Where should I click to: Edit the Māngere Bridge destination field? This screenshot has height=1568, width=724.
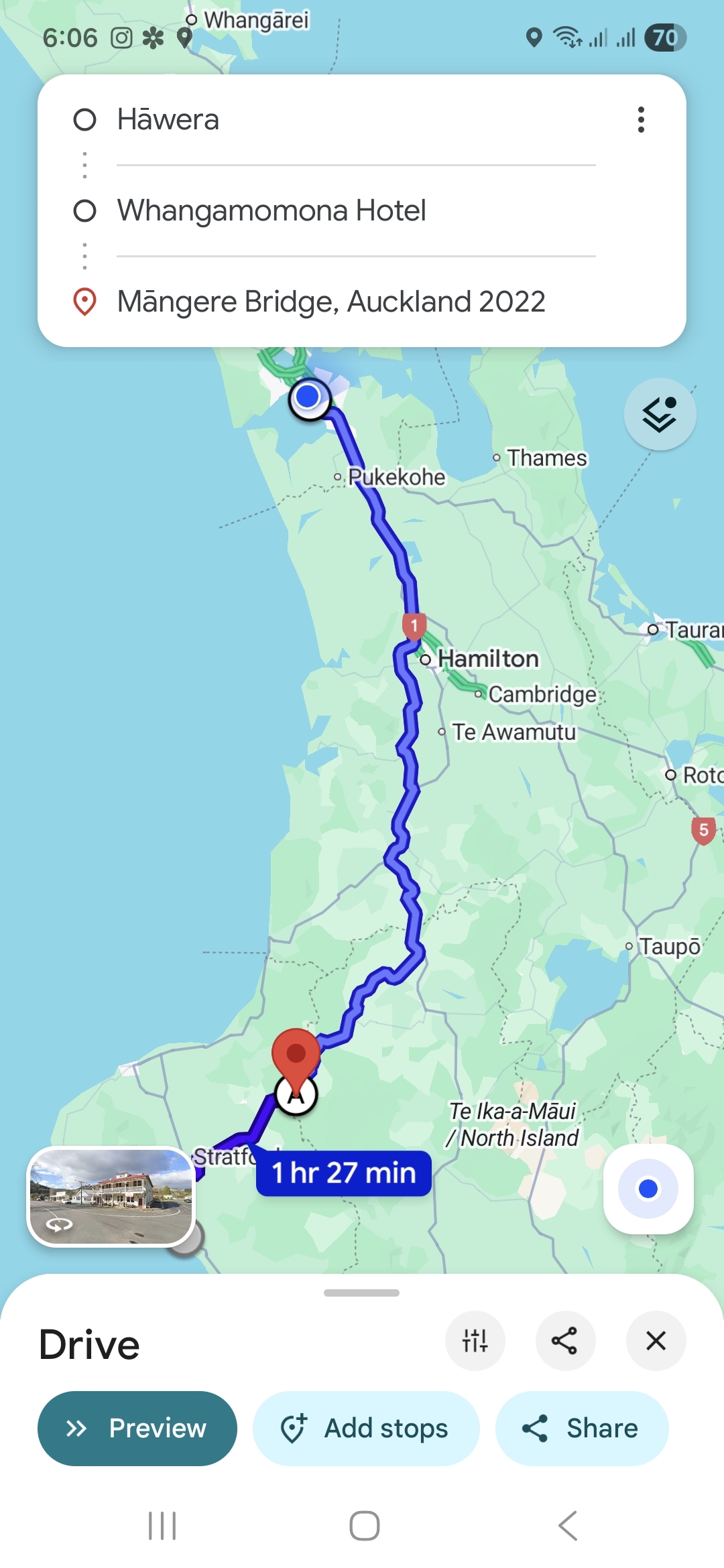click(355, 302)
